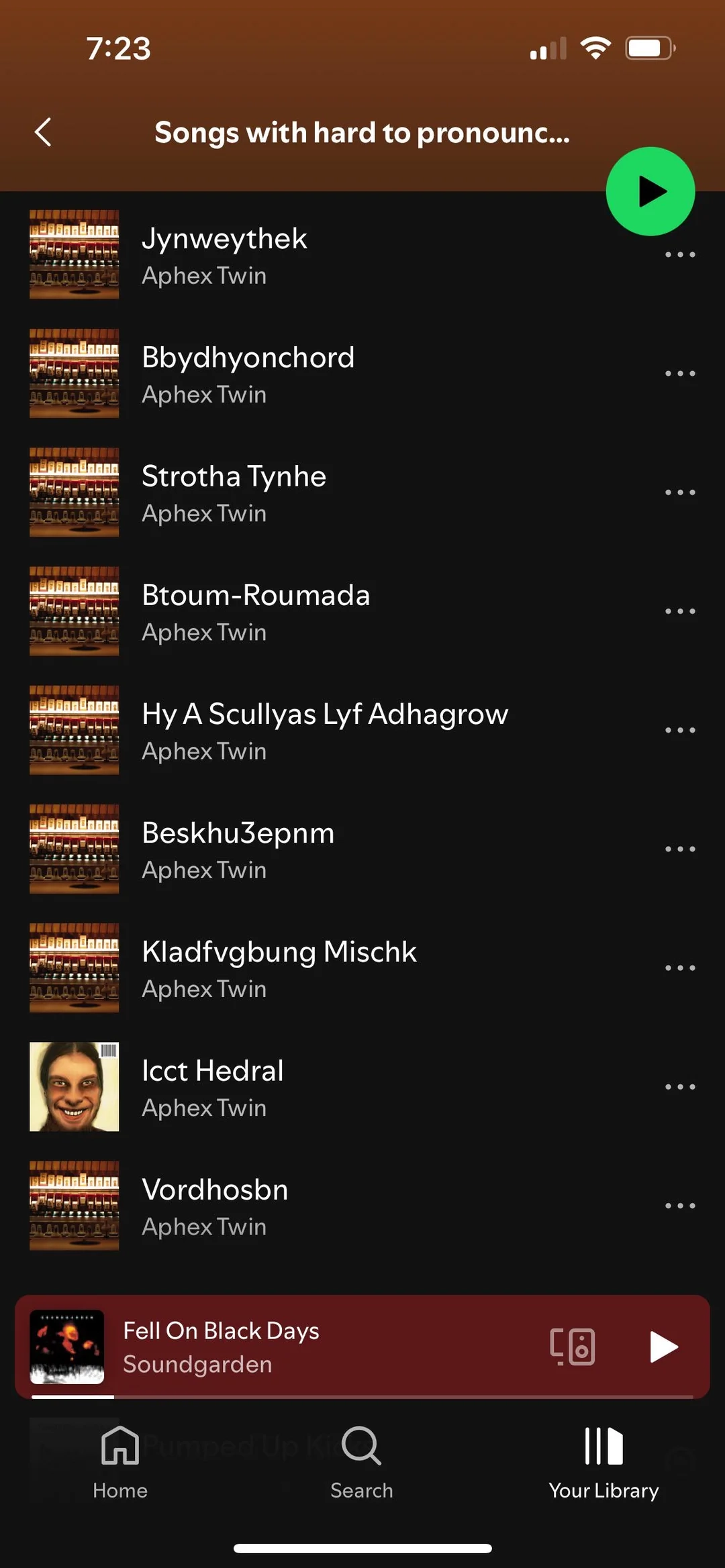Open more options for Btoum-Roumada
The image size is (725, 1568).
679,611
